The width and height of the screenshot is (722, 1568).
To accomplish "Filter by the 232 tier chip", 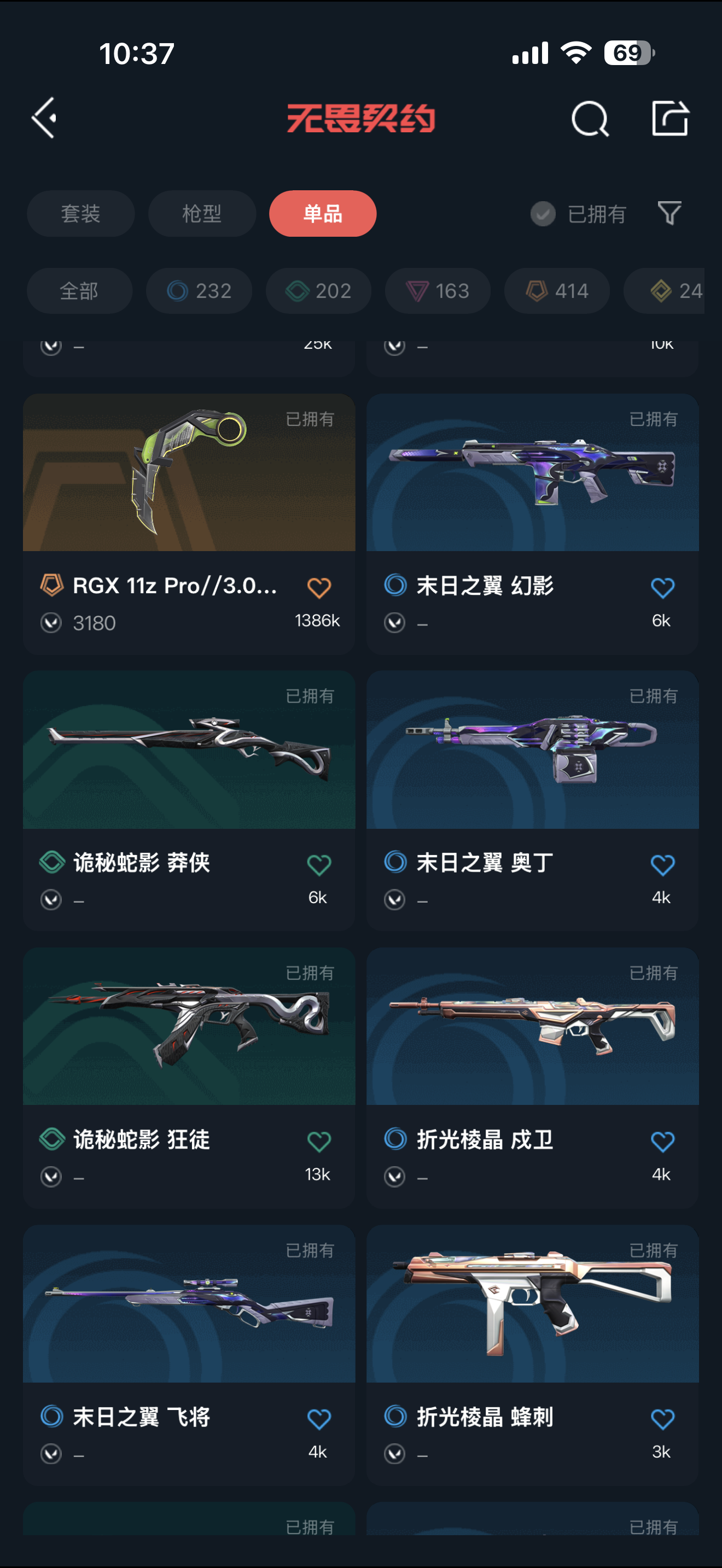I will click(199, 291).
